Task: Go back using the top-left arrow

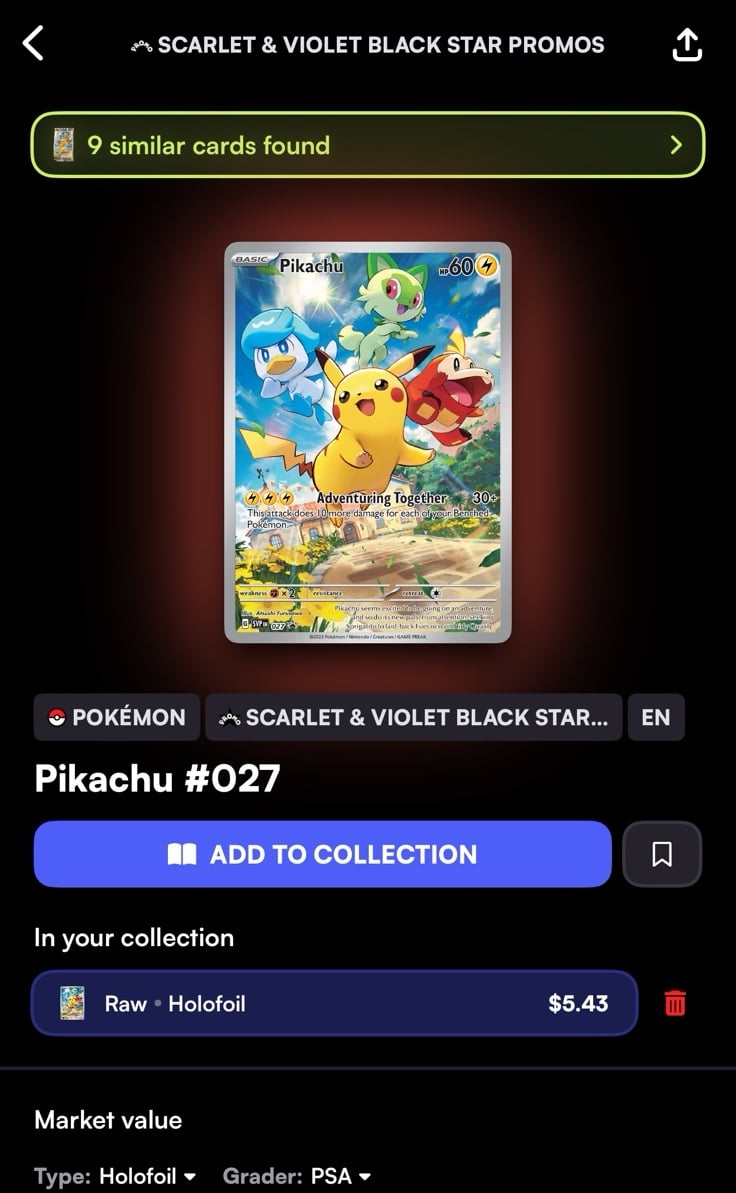Action: [x=33, y=43]
